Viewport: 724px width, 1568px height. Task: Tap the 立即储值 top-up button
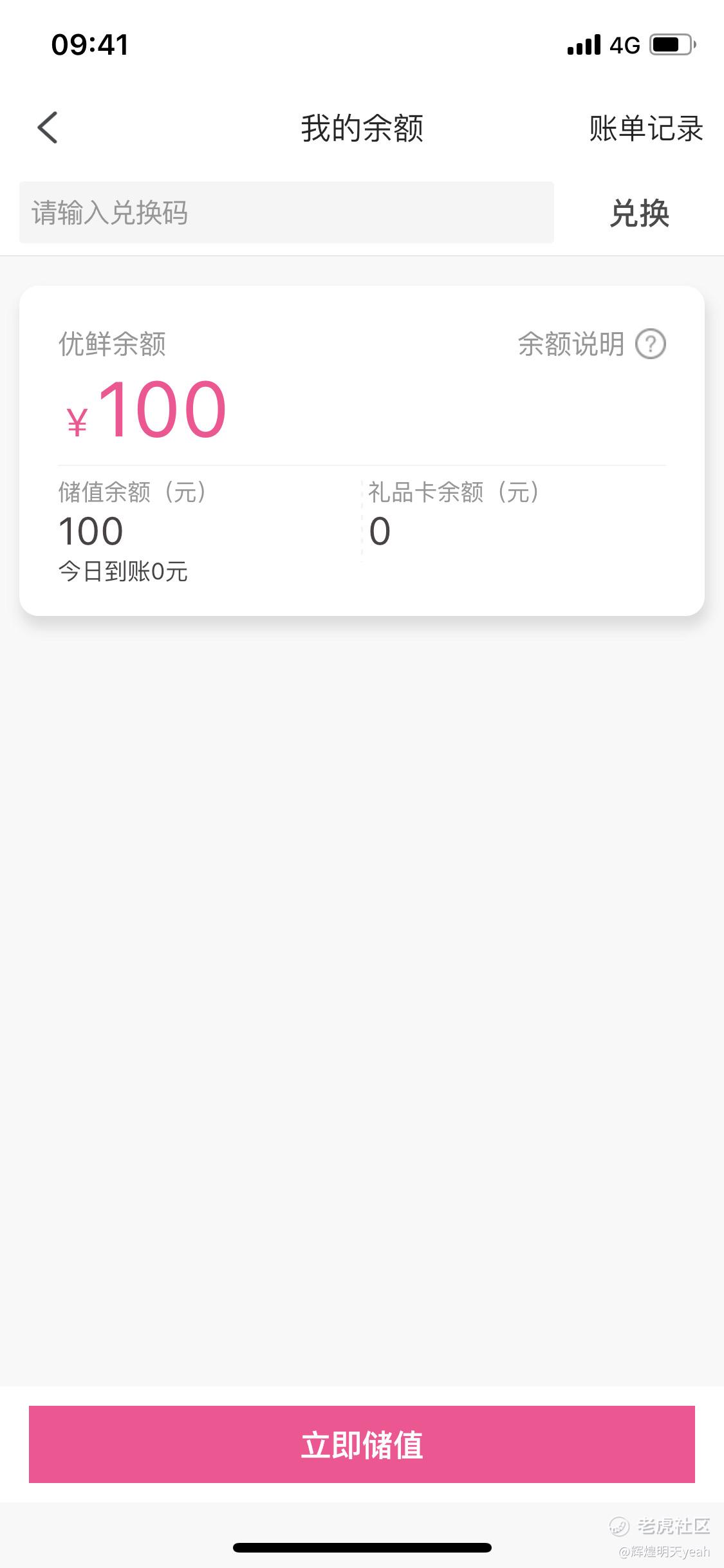coord(362,1444)
